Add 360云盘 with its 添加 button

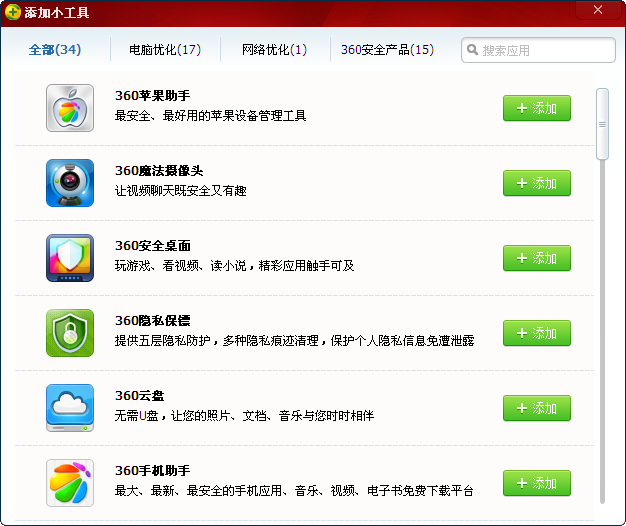(x=537, y=408)
